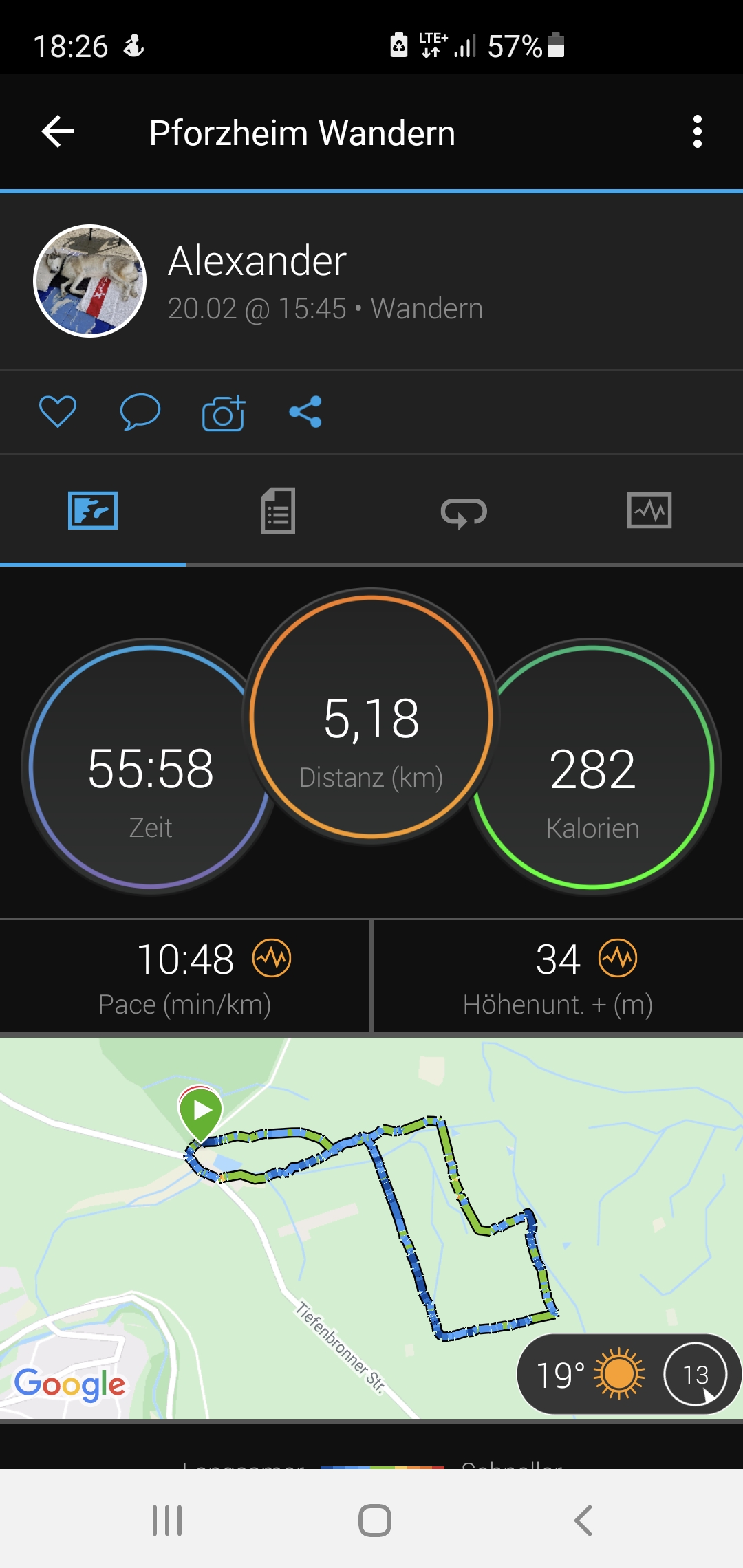This screenshot has width=743, height=1568.
Task: Open the recent apps button
Action: tap(167, 1520)
